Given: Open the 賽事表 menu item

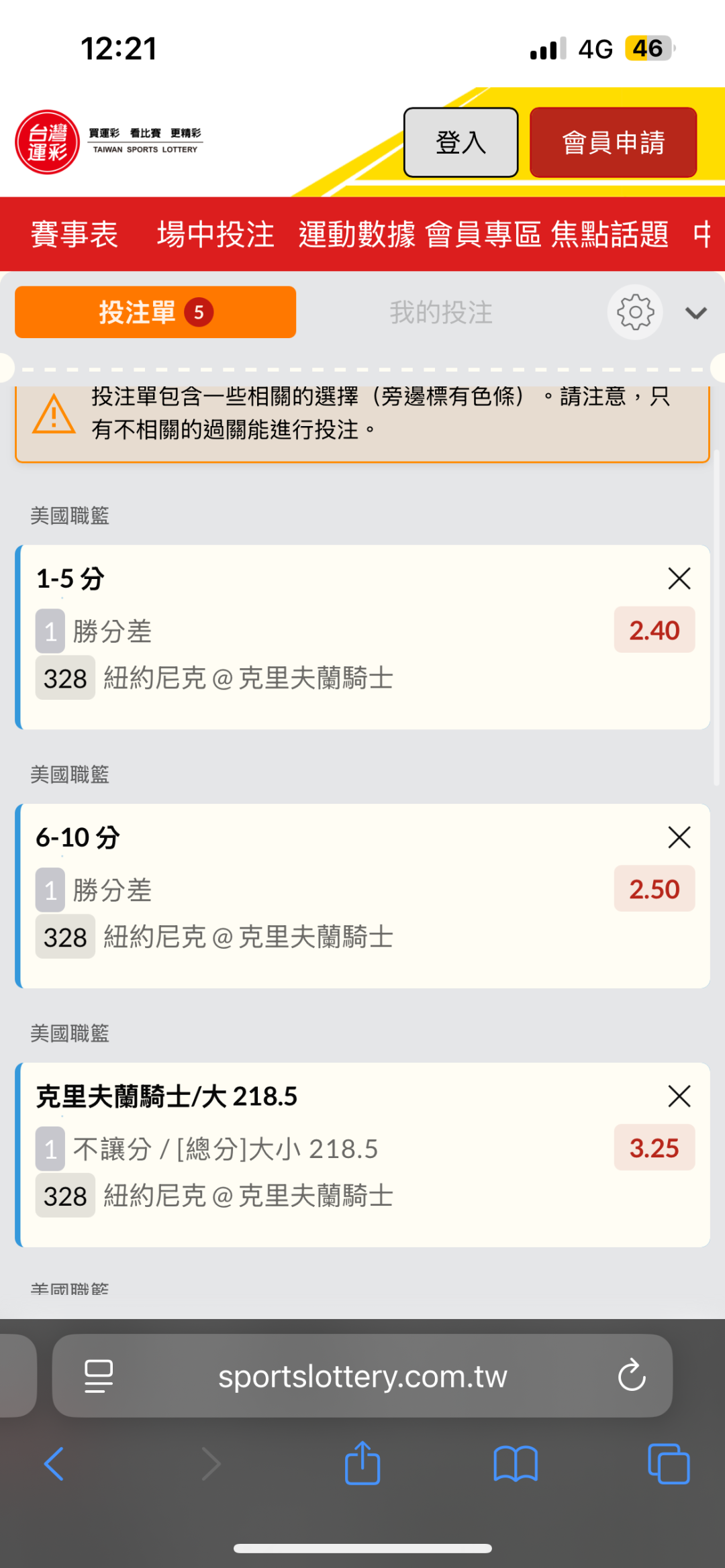Looking at the screenshot, I should click(75, 234).
